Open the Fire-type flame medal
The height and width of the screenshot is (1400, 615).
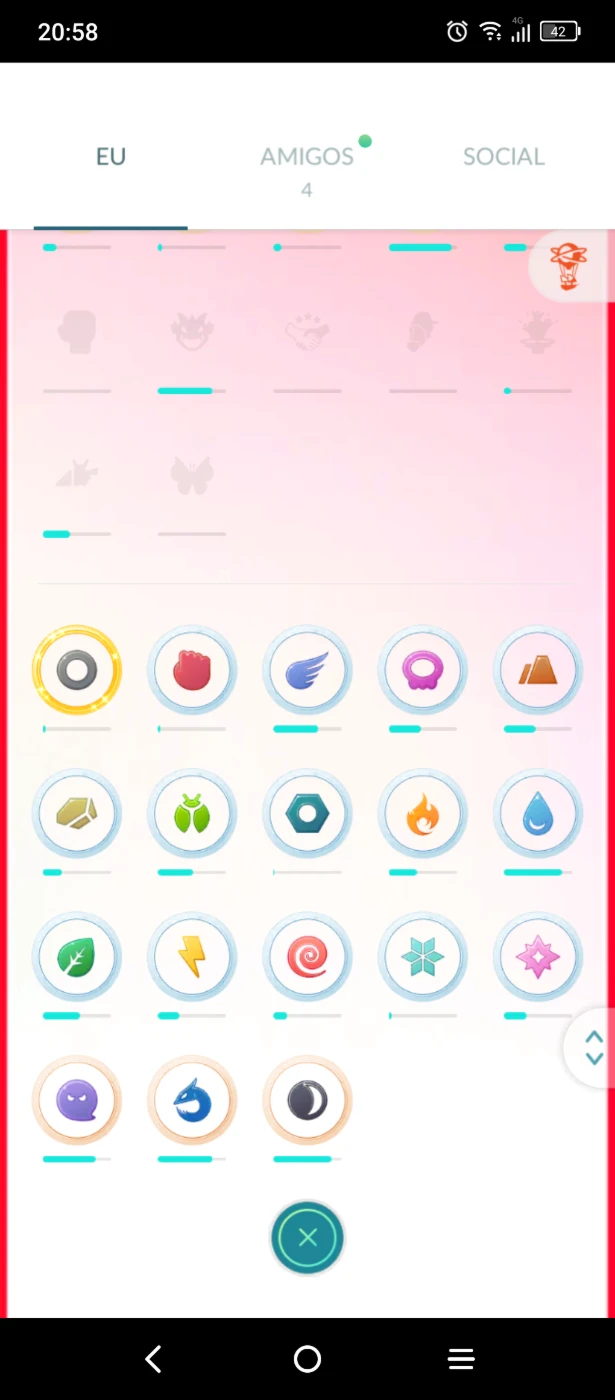[423, 815]
